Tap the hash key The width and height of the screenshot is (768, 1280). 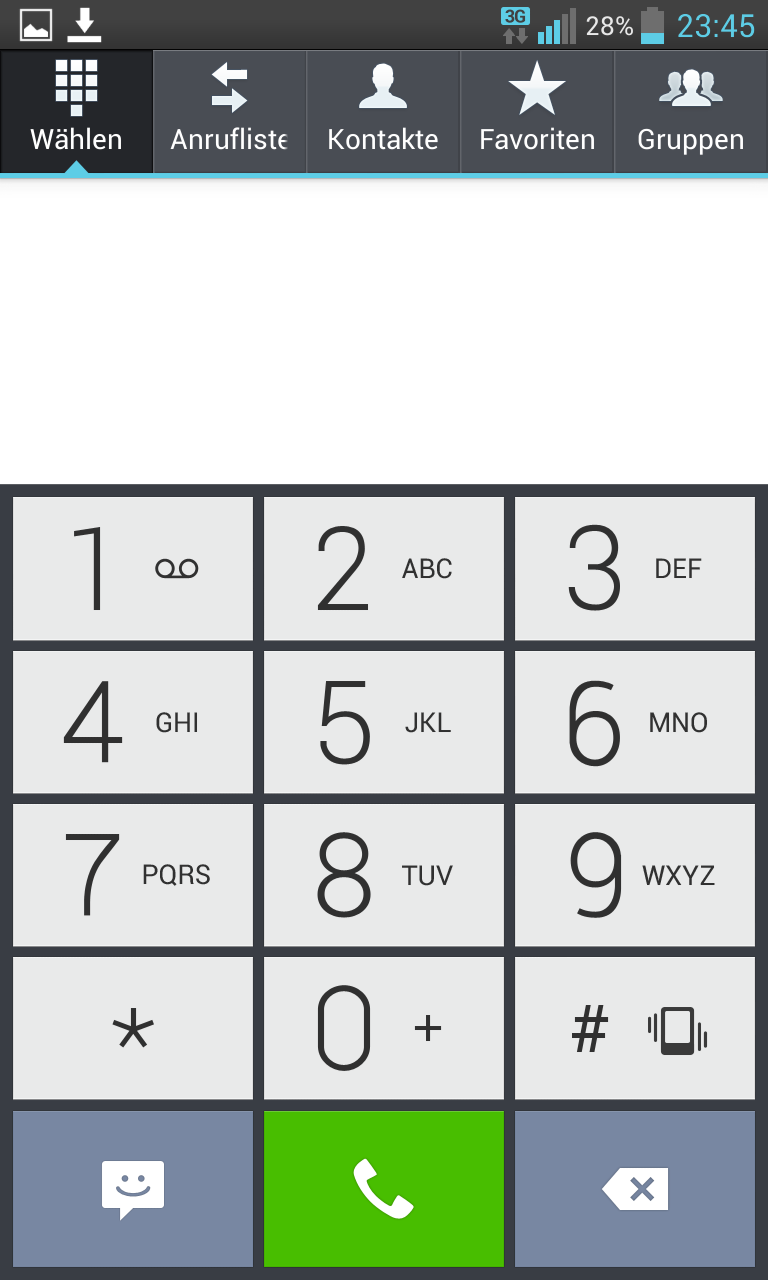pos(635,1028)
